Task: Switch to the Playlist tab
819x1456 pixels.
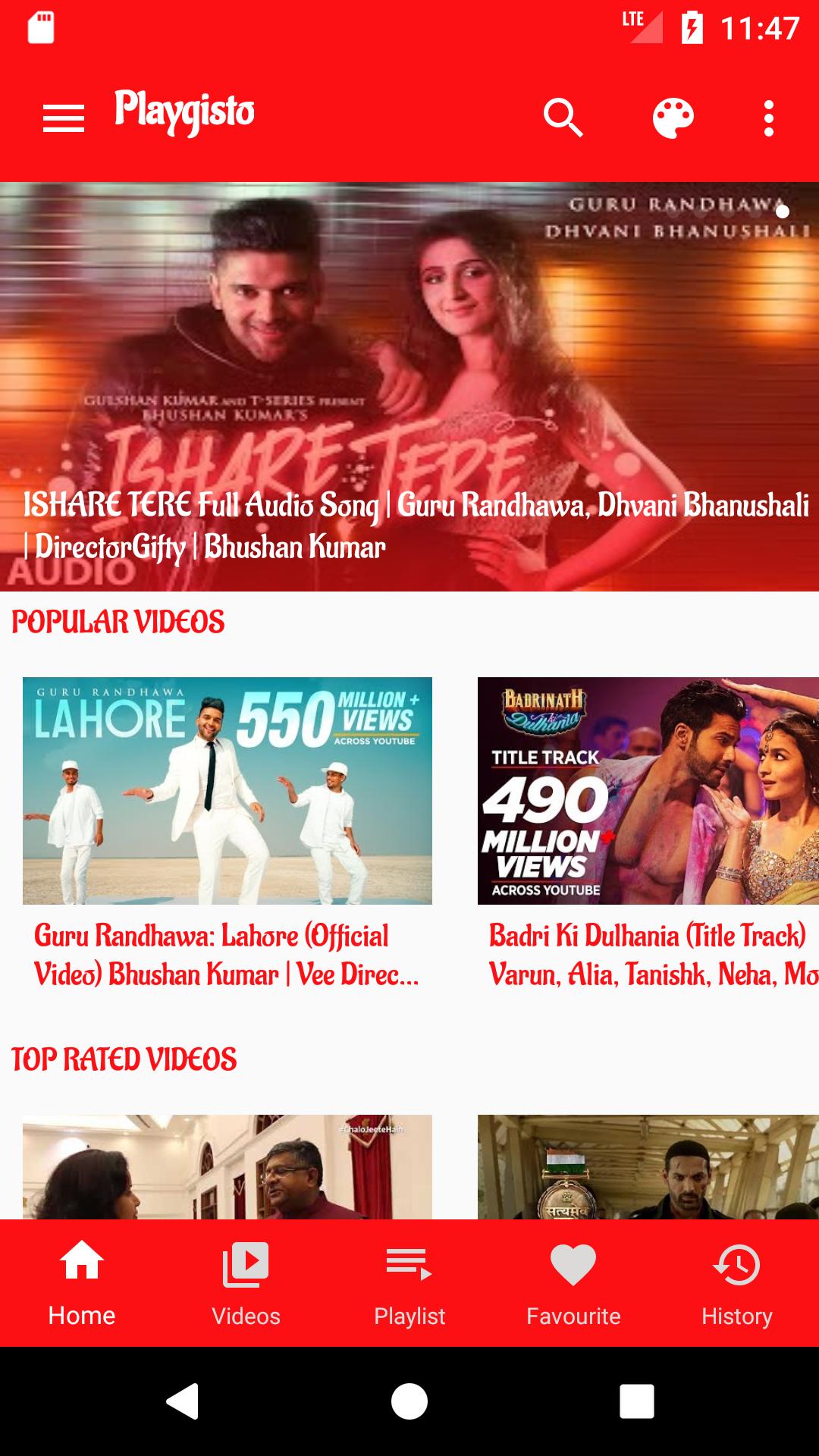Action: click(x=409, y=1283)
